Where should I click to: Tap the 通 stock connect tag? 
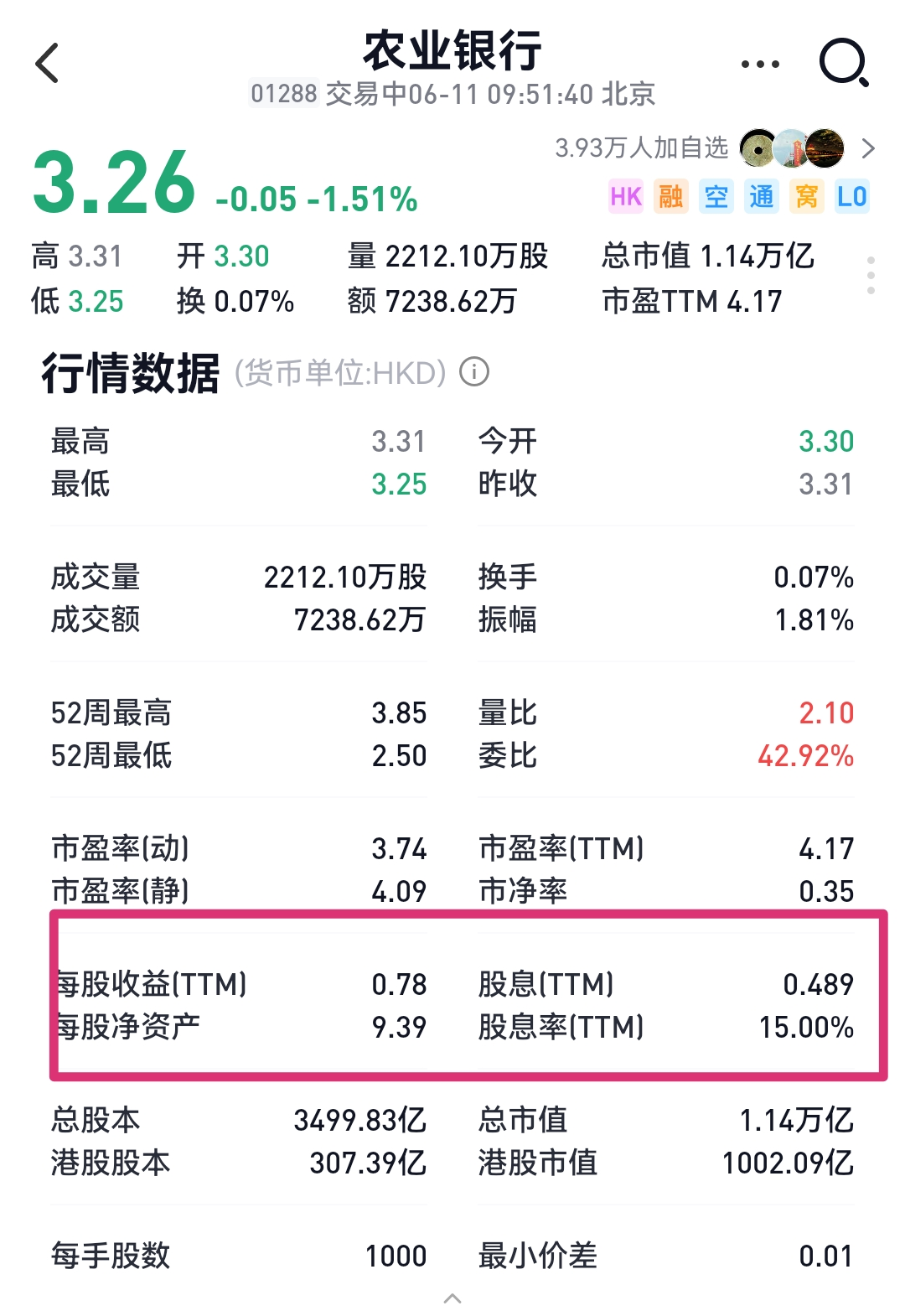[762, 197]
